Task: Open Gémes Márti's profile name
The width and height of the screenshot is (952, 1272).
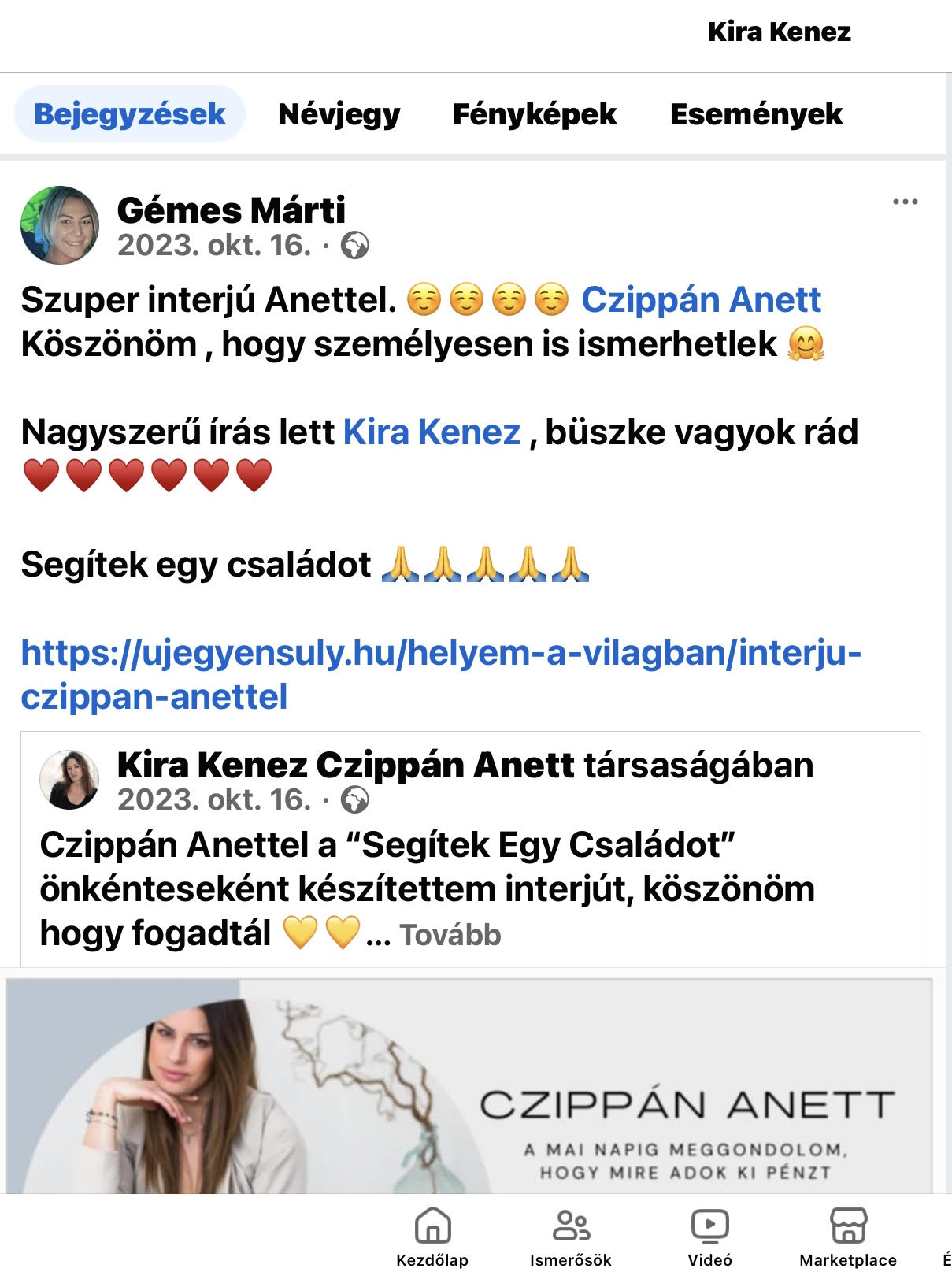Action: (x=231, y=210)
